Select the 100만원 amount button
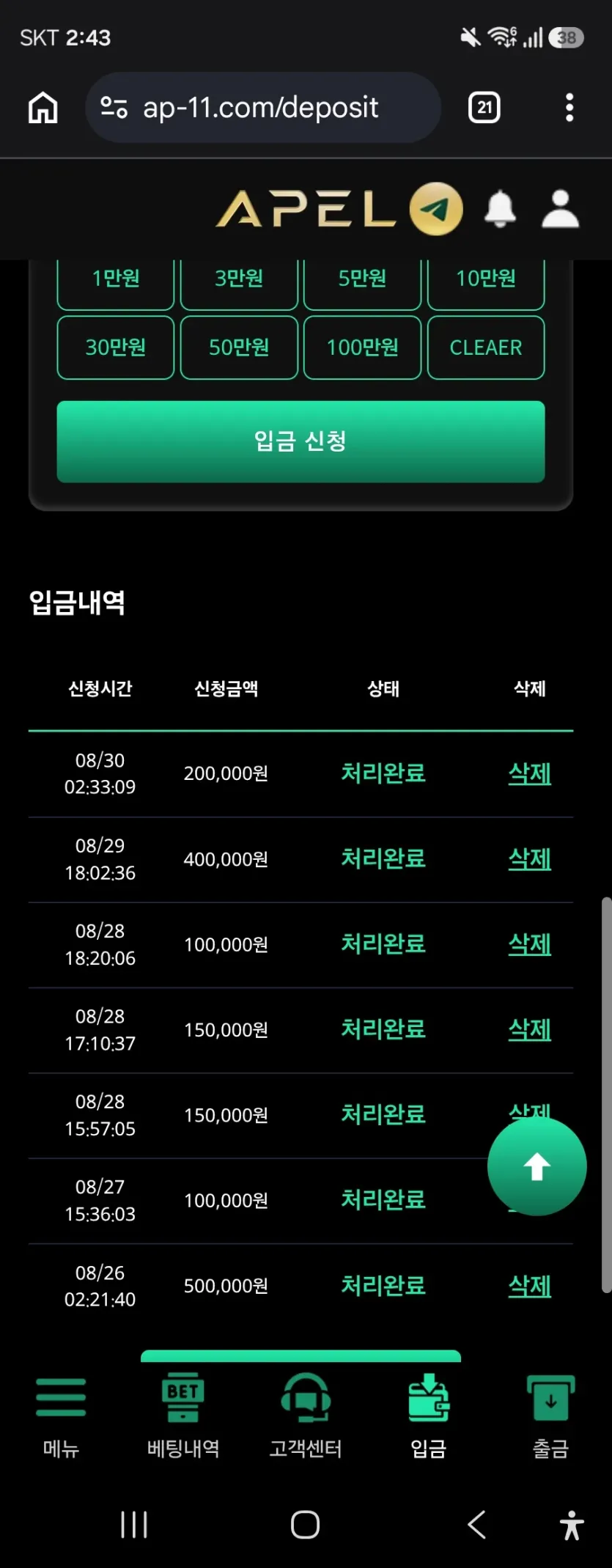The image size is (612, 1568). point(362,347)
